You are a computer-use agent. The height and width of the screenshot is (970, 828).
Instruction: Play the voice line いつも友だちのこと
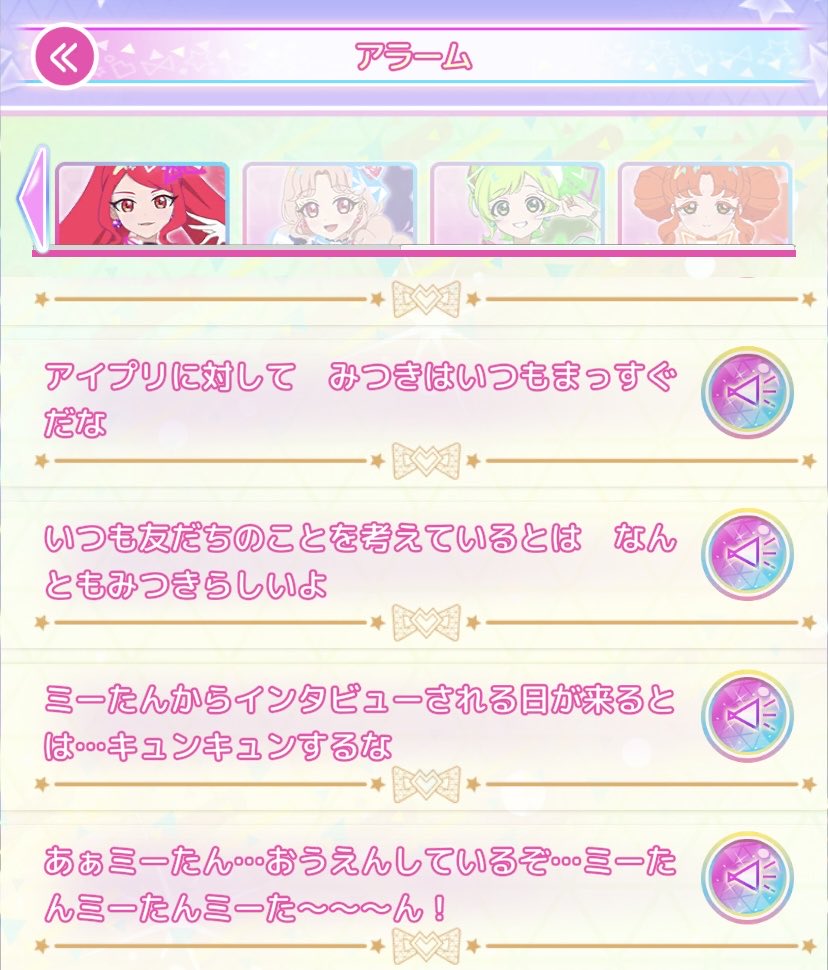coord(746,555)
